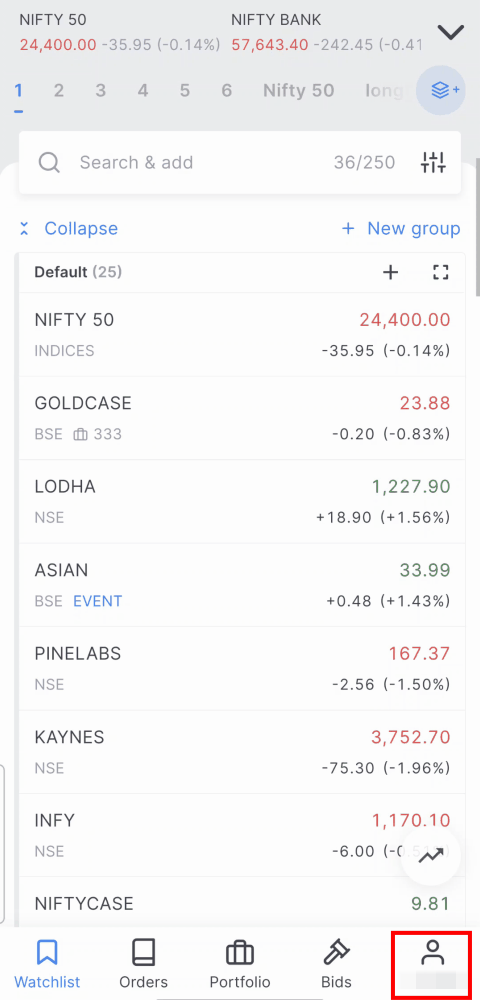The height and width of the screenshot is (1000, 480).
Task: Expand the Default group to fullscreen
Action: (x=440, y=273)
